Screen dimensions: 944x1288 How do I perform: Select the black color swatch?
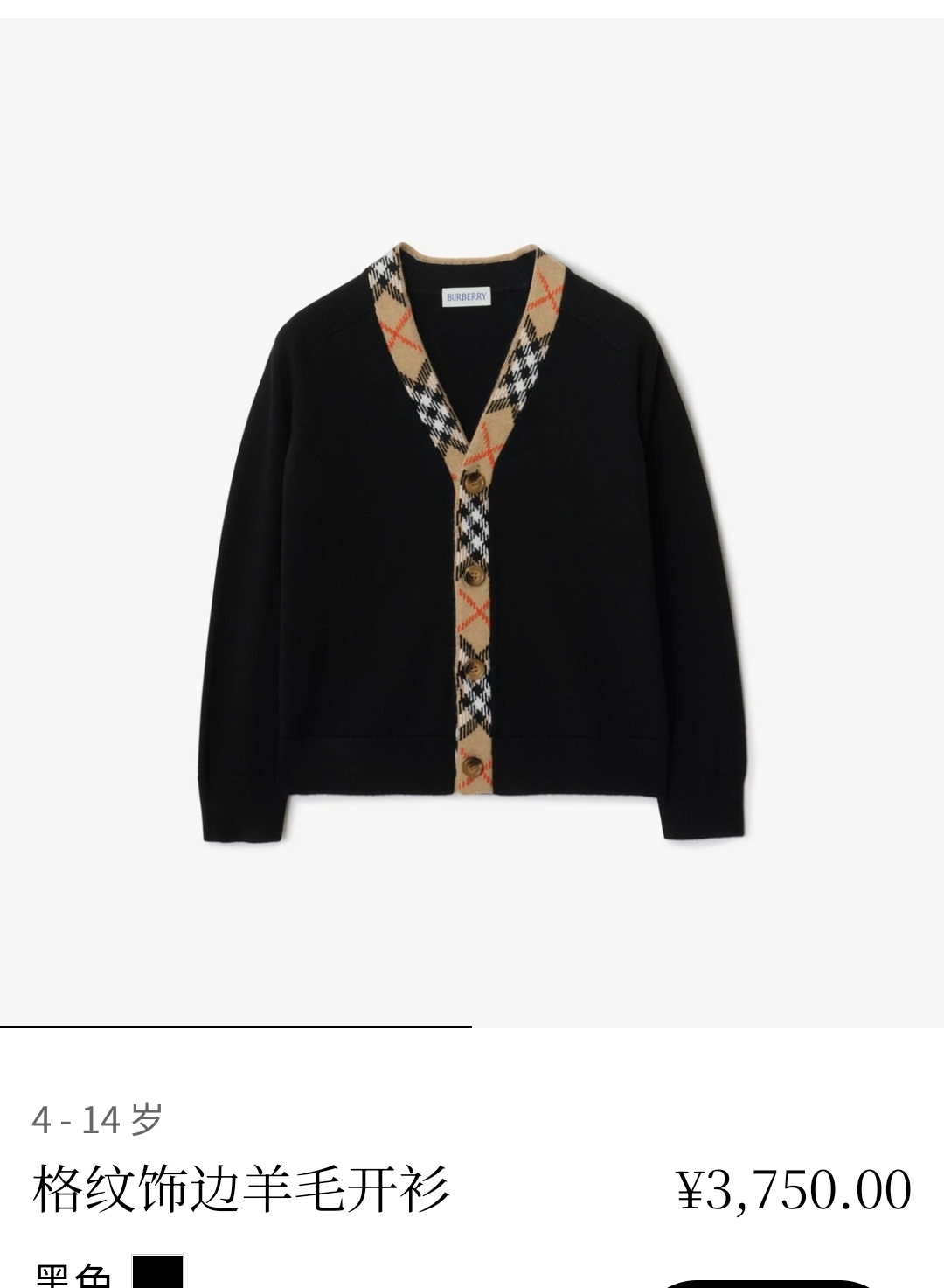(157, 1271)
